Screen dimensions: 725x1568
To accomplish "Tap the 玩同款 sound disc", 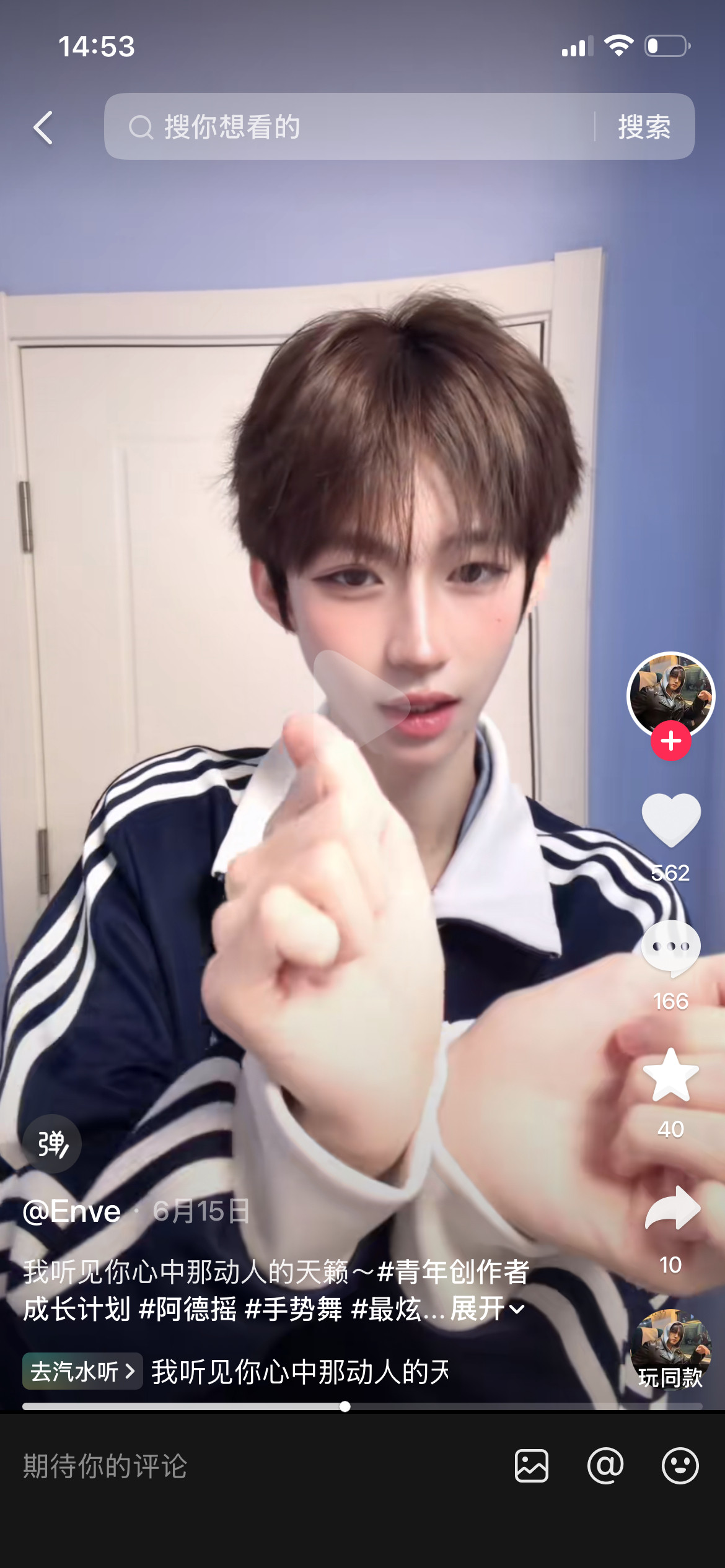I will tap(670, 1351).
